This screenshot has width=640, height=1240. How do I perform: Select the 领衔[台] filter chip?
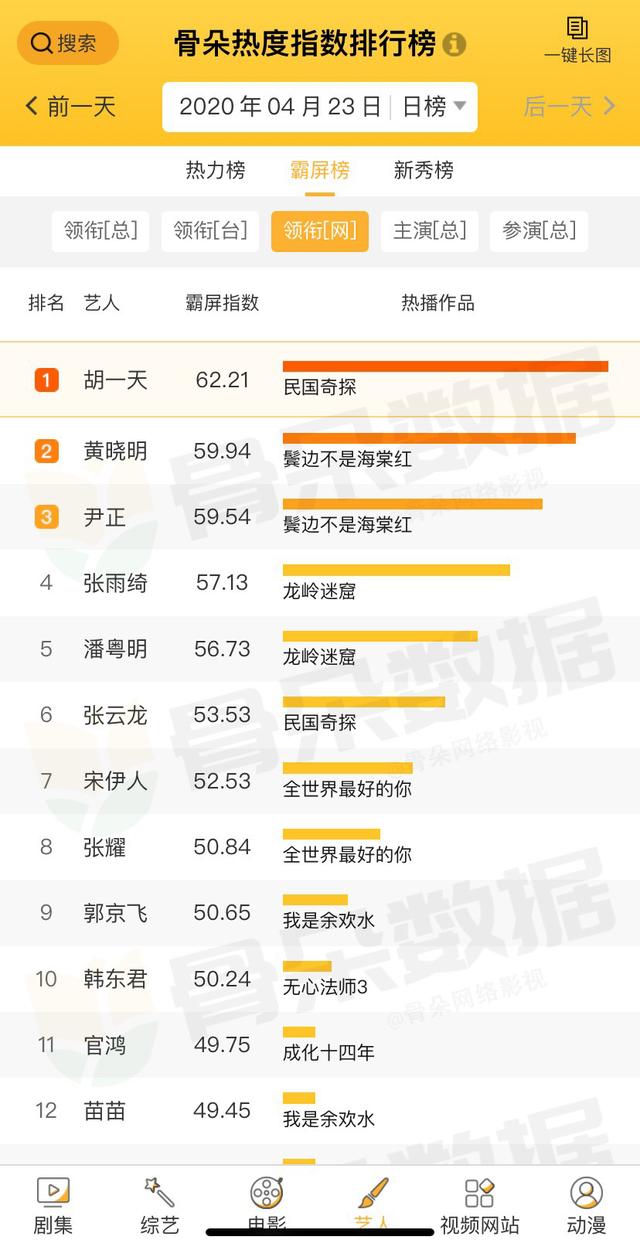coord(210,231)
